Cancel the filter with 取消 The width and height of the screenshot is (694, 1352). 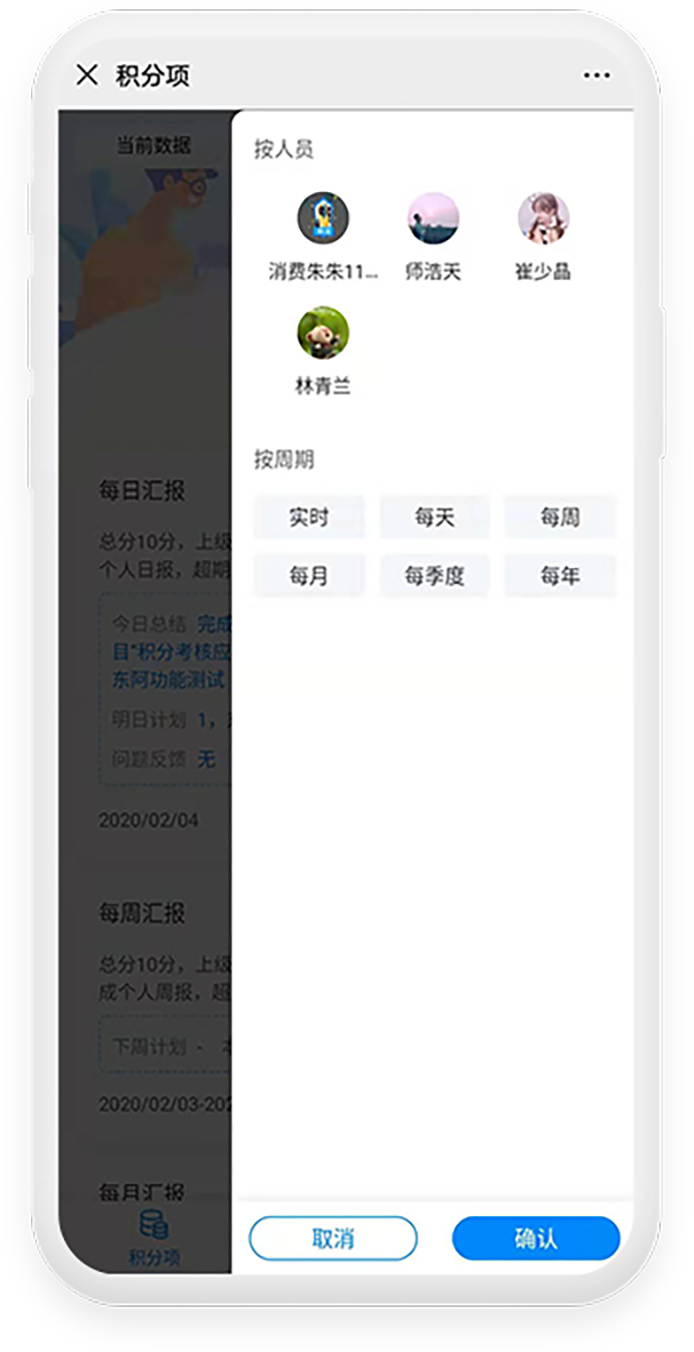[x=333, y=1238]
